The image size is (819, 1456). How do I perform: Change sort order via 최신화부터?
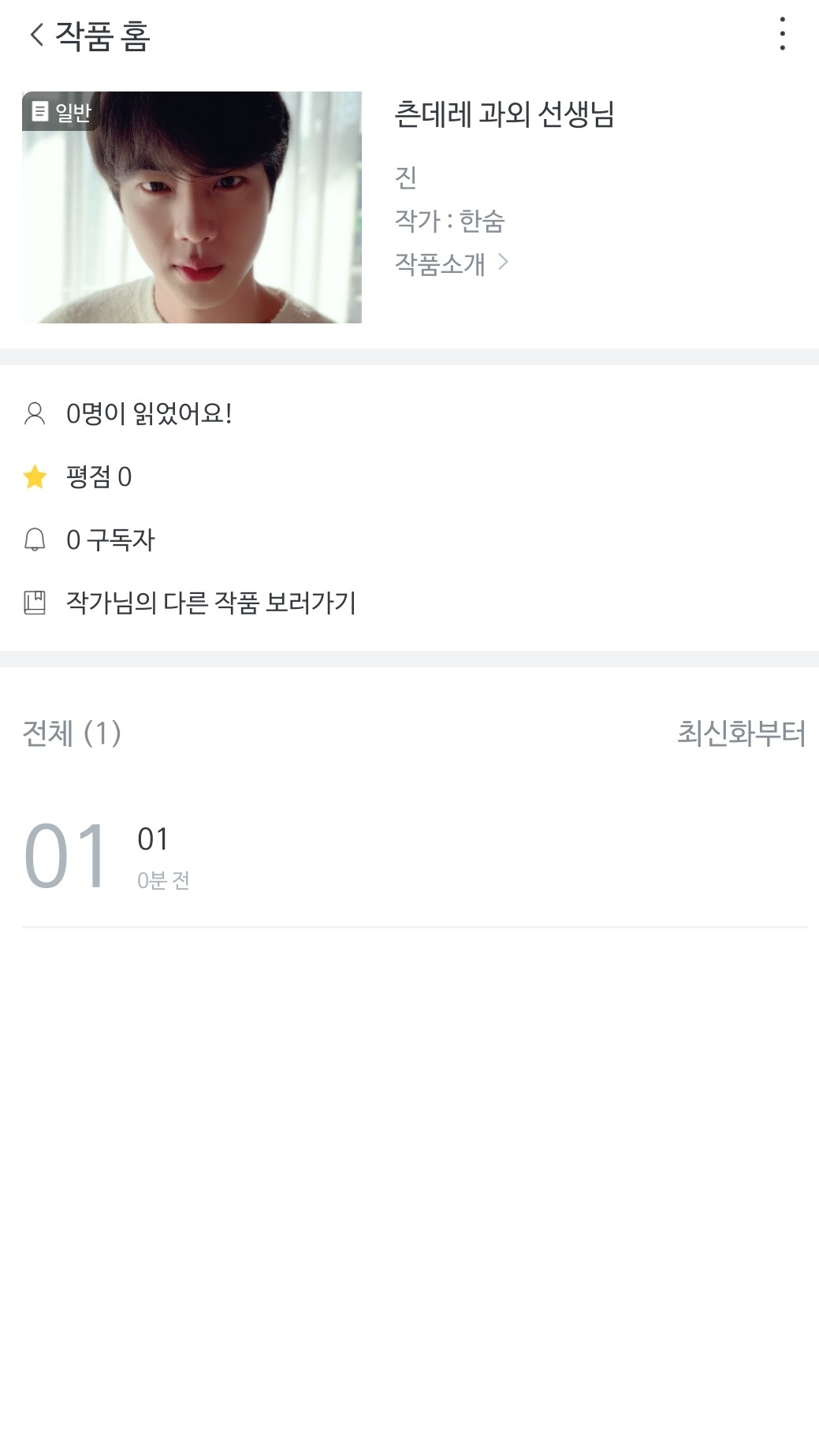(741, 734)
